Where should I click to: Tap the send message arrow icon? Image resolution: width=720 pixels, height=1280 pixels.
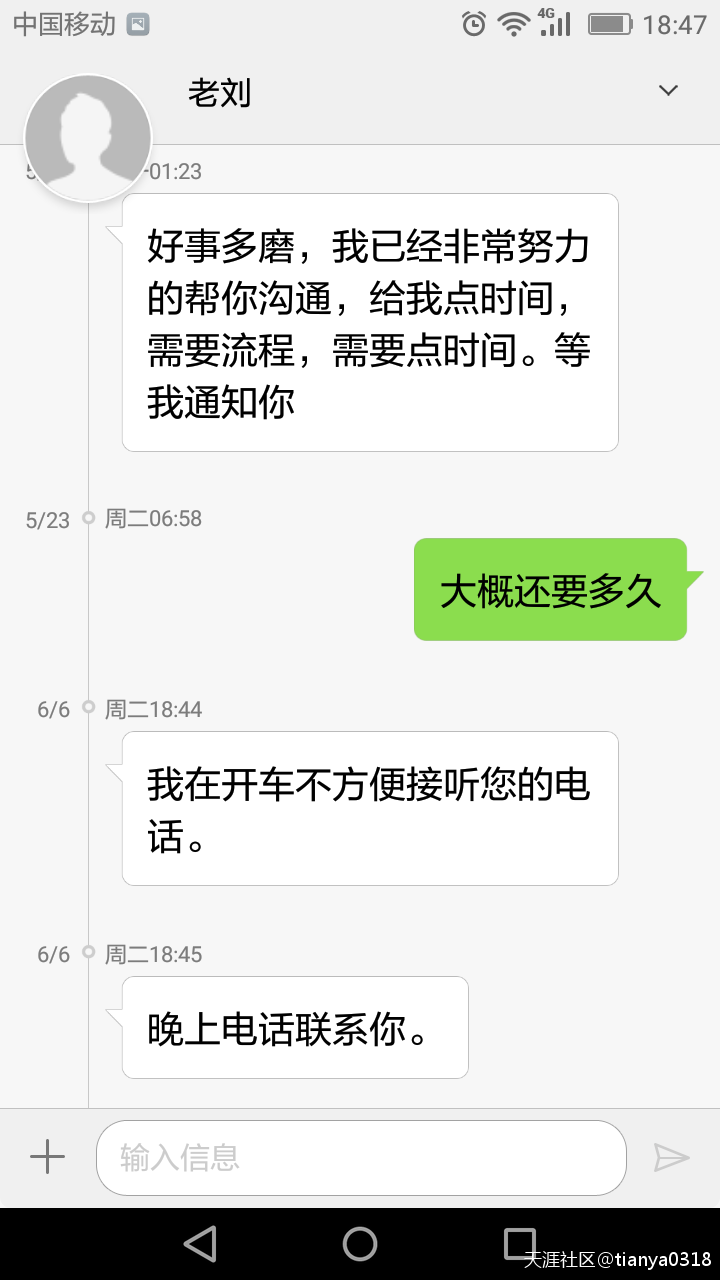[x=675, y=1157]
